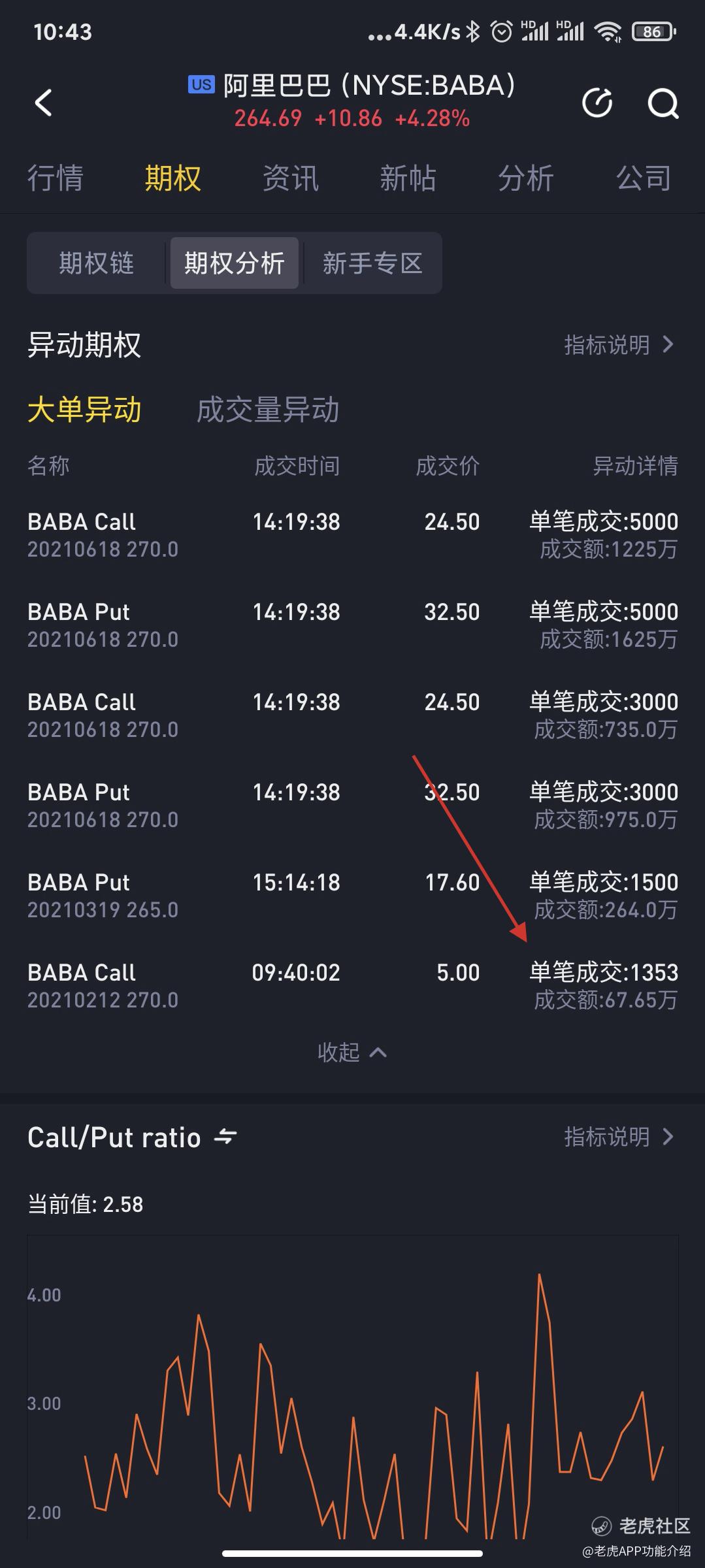Switch to the 行情 tab
Screen dimensions: 705x1568
[56, 178]
